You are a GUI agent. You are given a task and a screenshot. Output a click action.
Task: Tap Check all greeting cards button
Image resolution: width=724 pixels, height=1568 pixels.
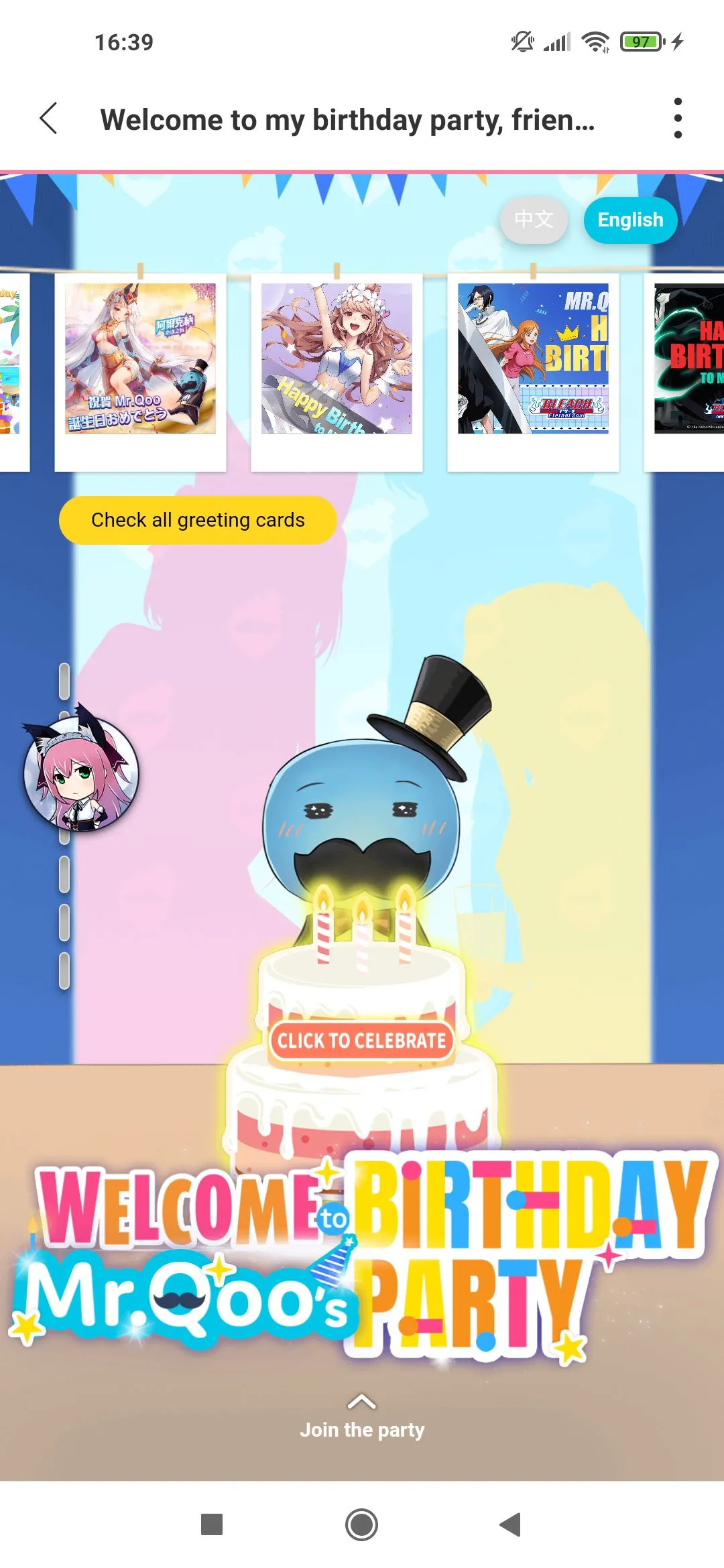point(198,520)
